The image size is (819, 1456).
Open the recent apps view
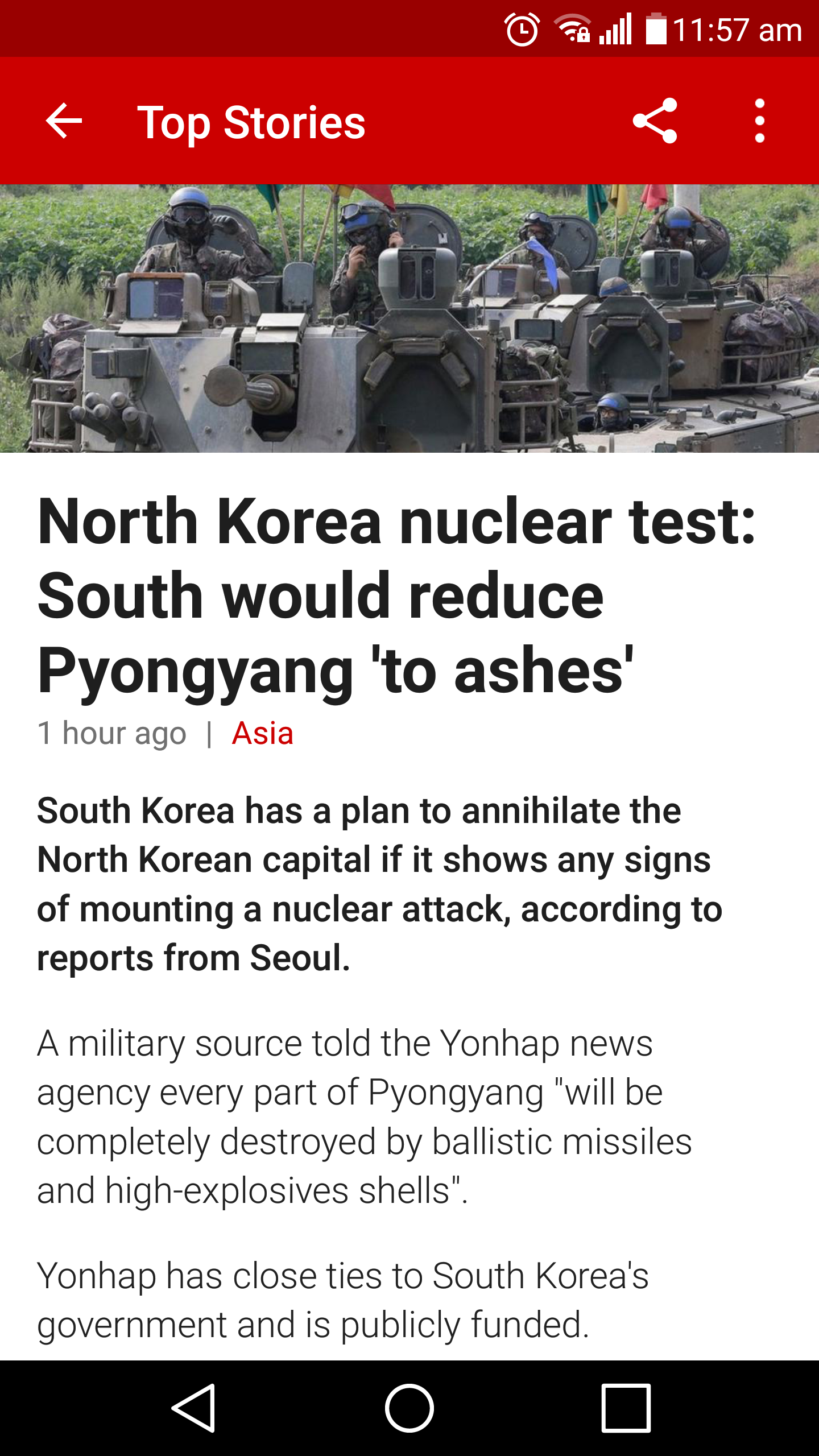pos(626,1408)
